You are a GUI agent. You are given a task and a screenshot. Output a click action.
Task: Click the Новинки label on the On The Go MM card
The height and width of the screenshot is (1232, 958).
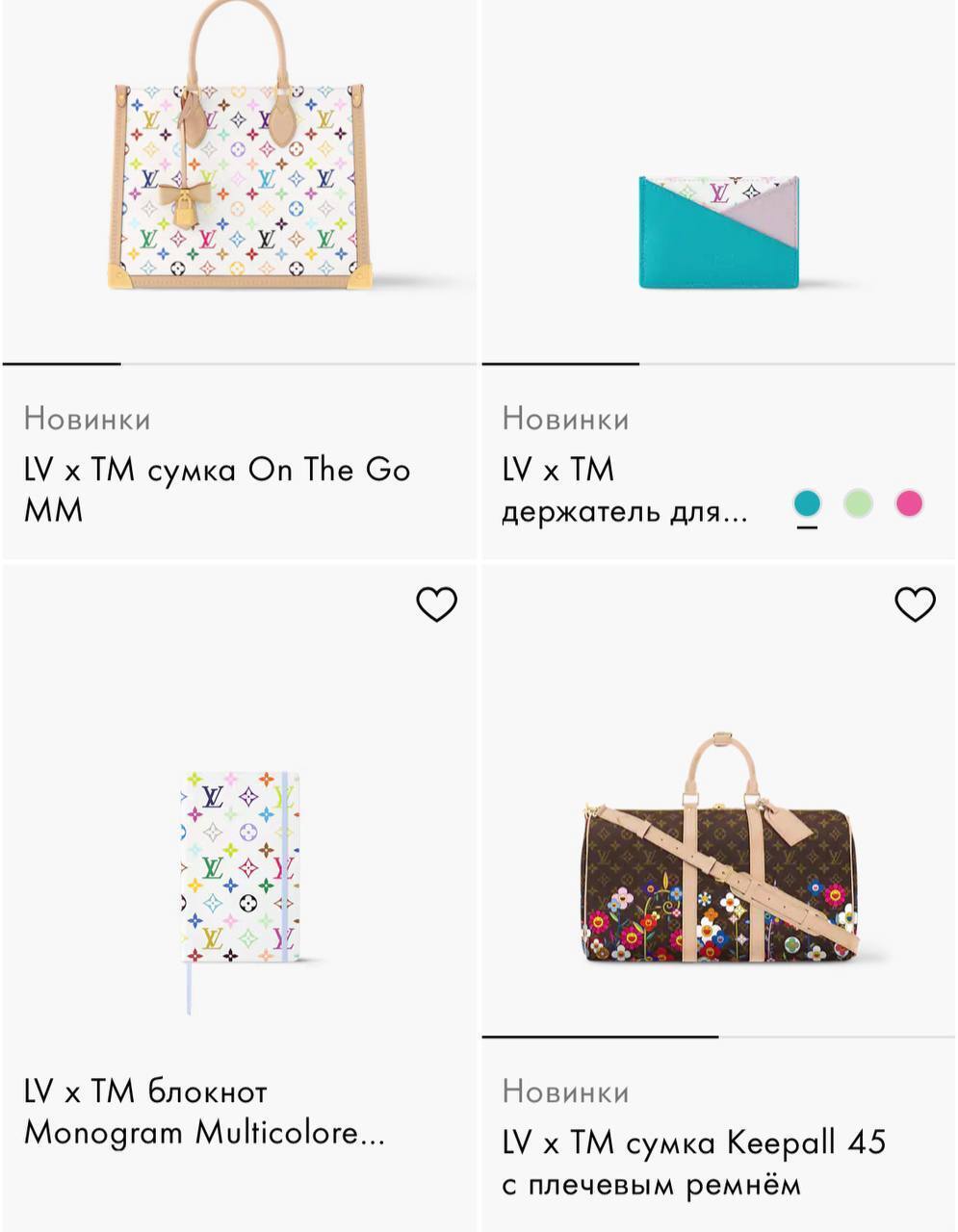pos(87,418)
